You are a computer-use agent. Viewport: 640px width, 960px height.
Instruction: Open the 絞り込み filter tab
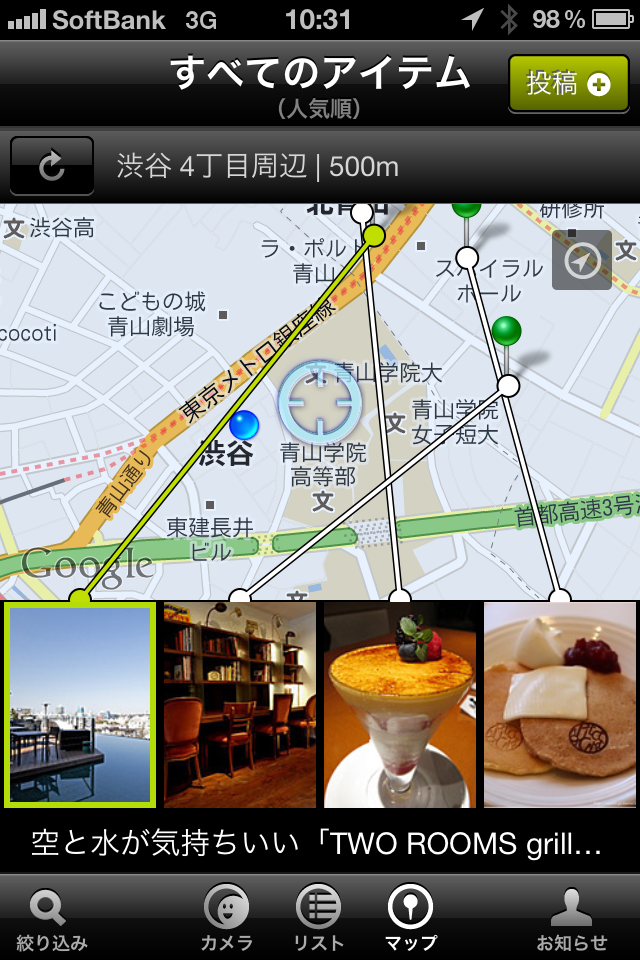(51, 920)
